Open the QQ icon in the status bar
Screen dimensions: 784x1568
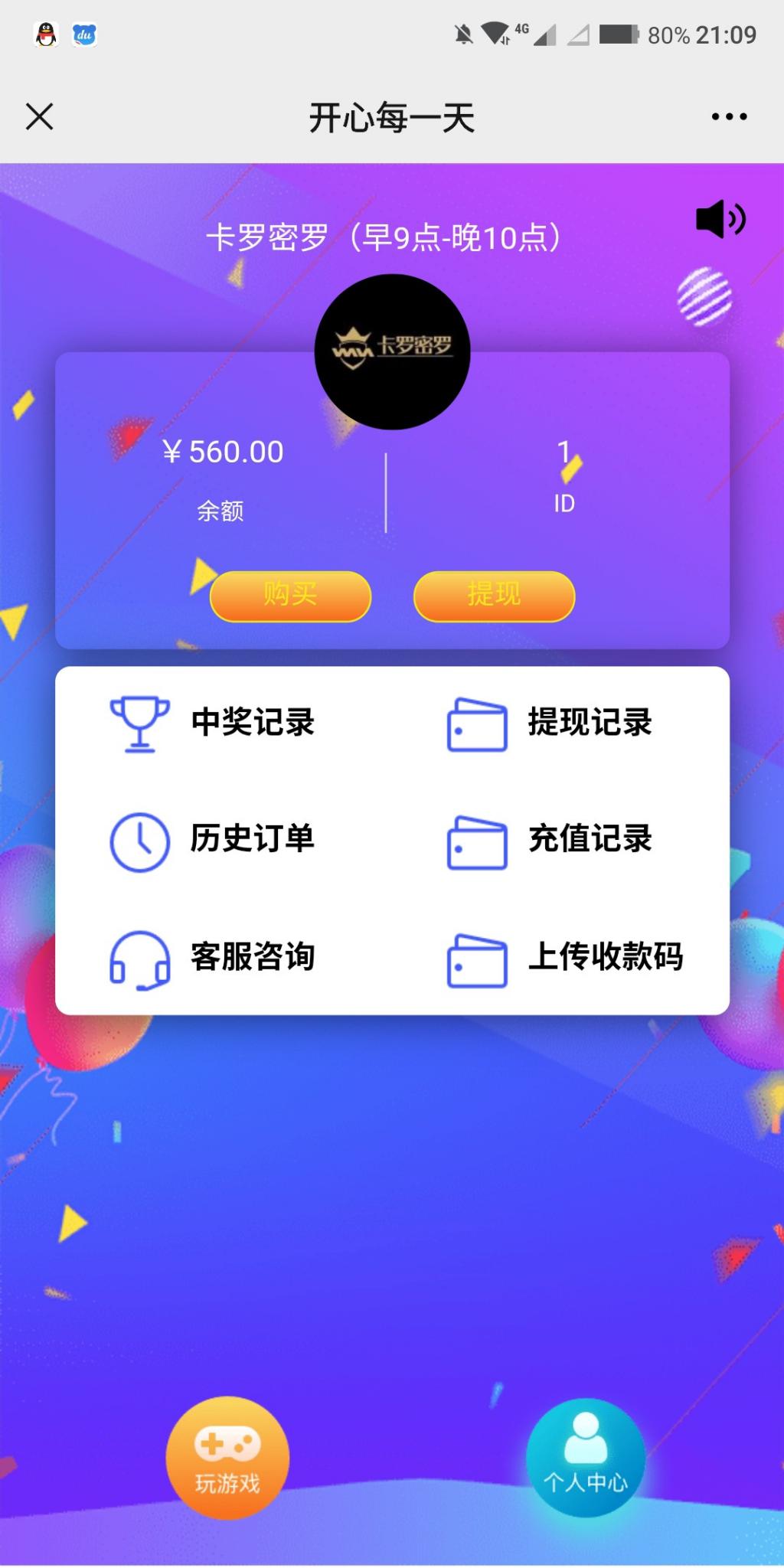[45, 35]
